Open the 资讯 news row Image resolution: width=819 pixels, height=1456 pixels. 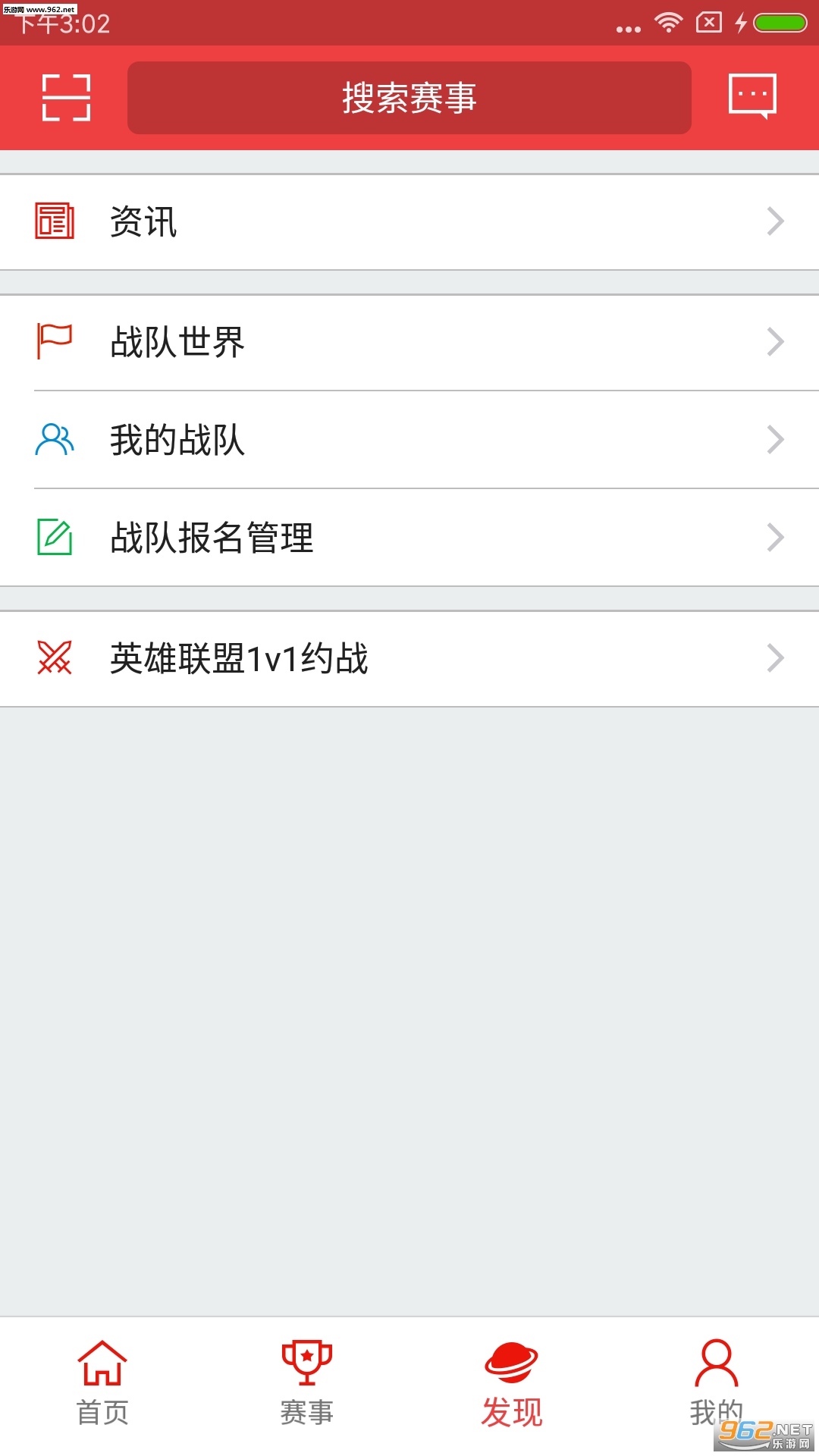[409, 222]
